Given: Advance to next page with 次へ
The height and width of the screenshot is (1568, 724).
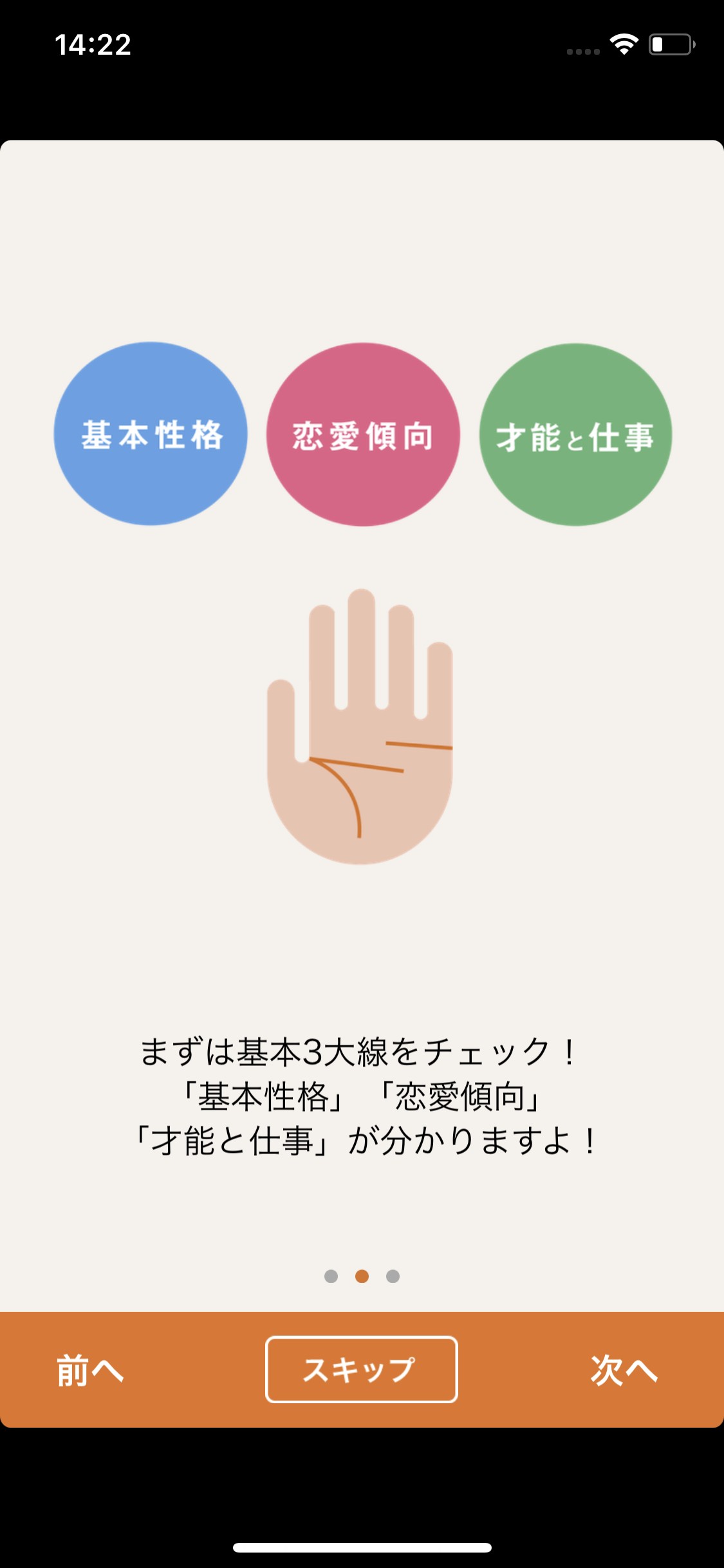Looking at the screenshot, I should (624, 1370).
